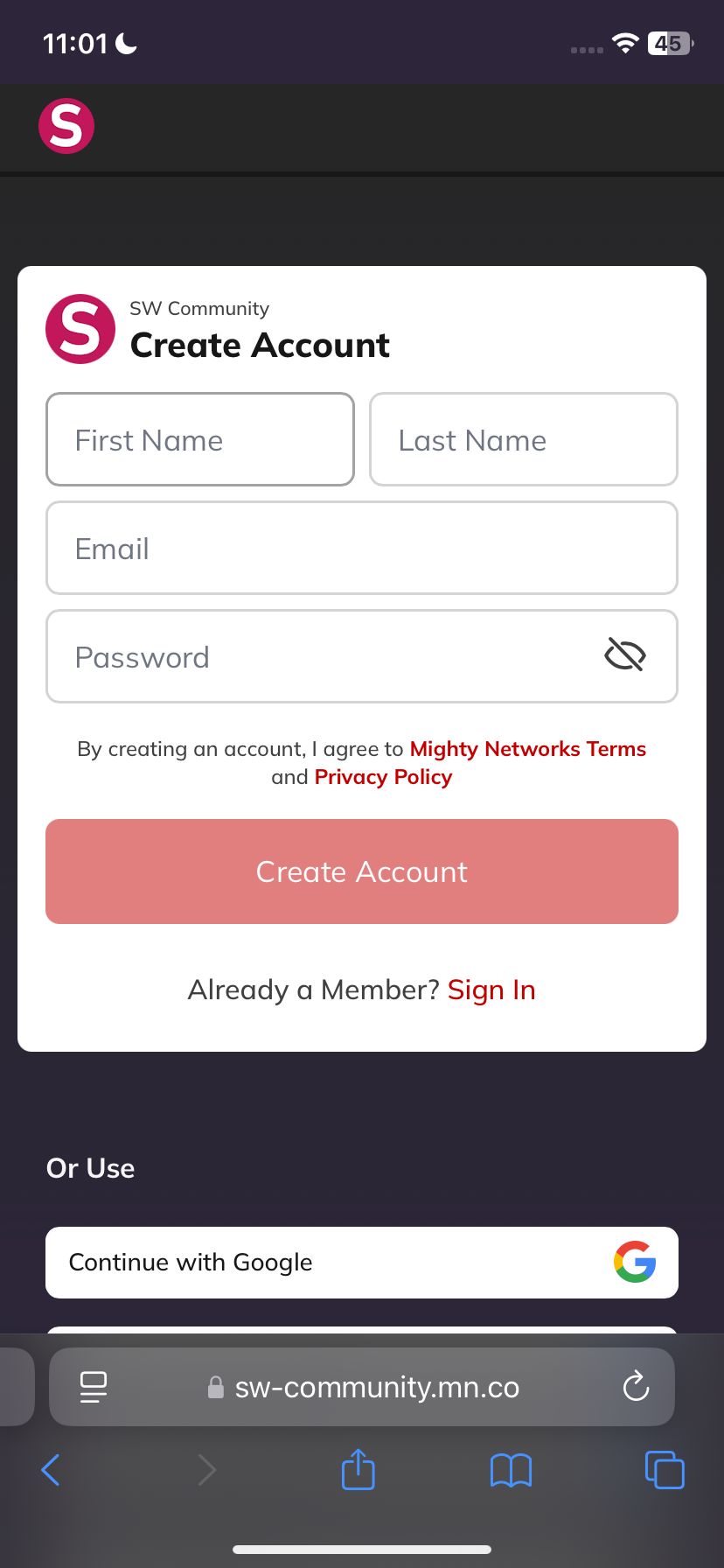Toggle password visibility eye icon
The height and width of the screenshot is (1568, 724).
(625, 654)
